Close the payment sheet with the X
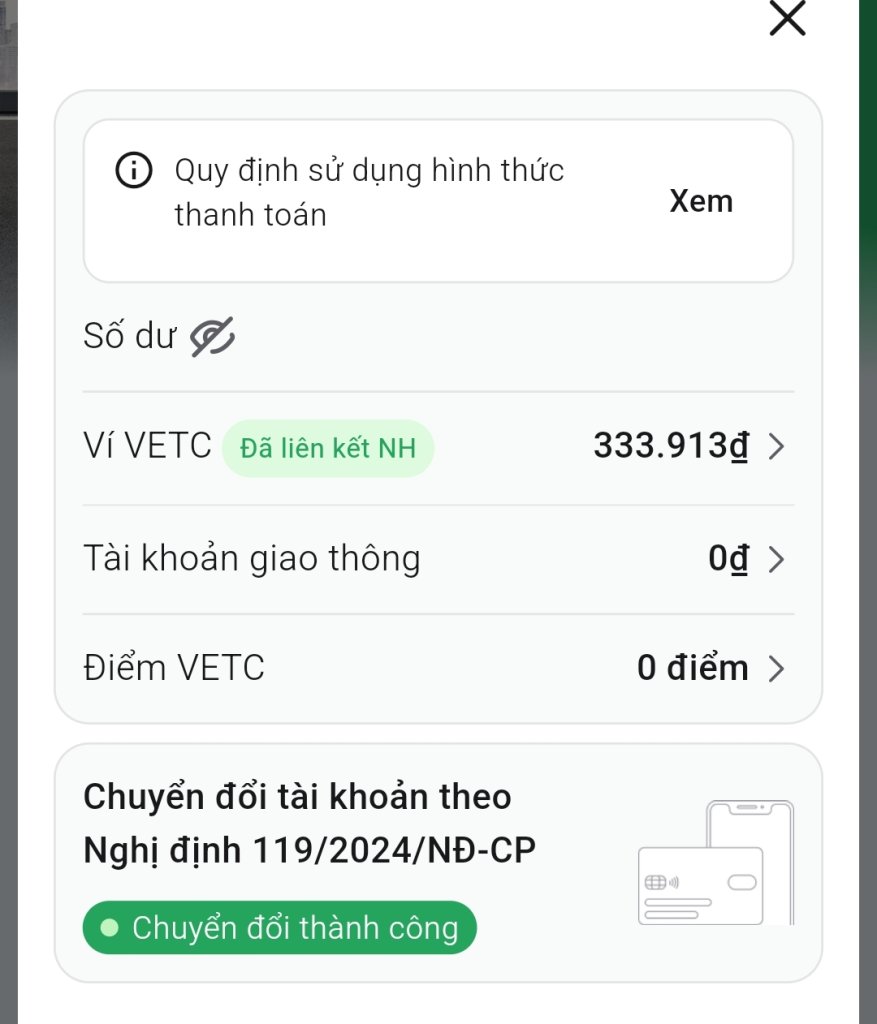This screenshot has height=1024, width=877. (x=787, y=18)
